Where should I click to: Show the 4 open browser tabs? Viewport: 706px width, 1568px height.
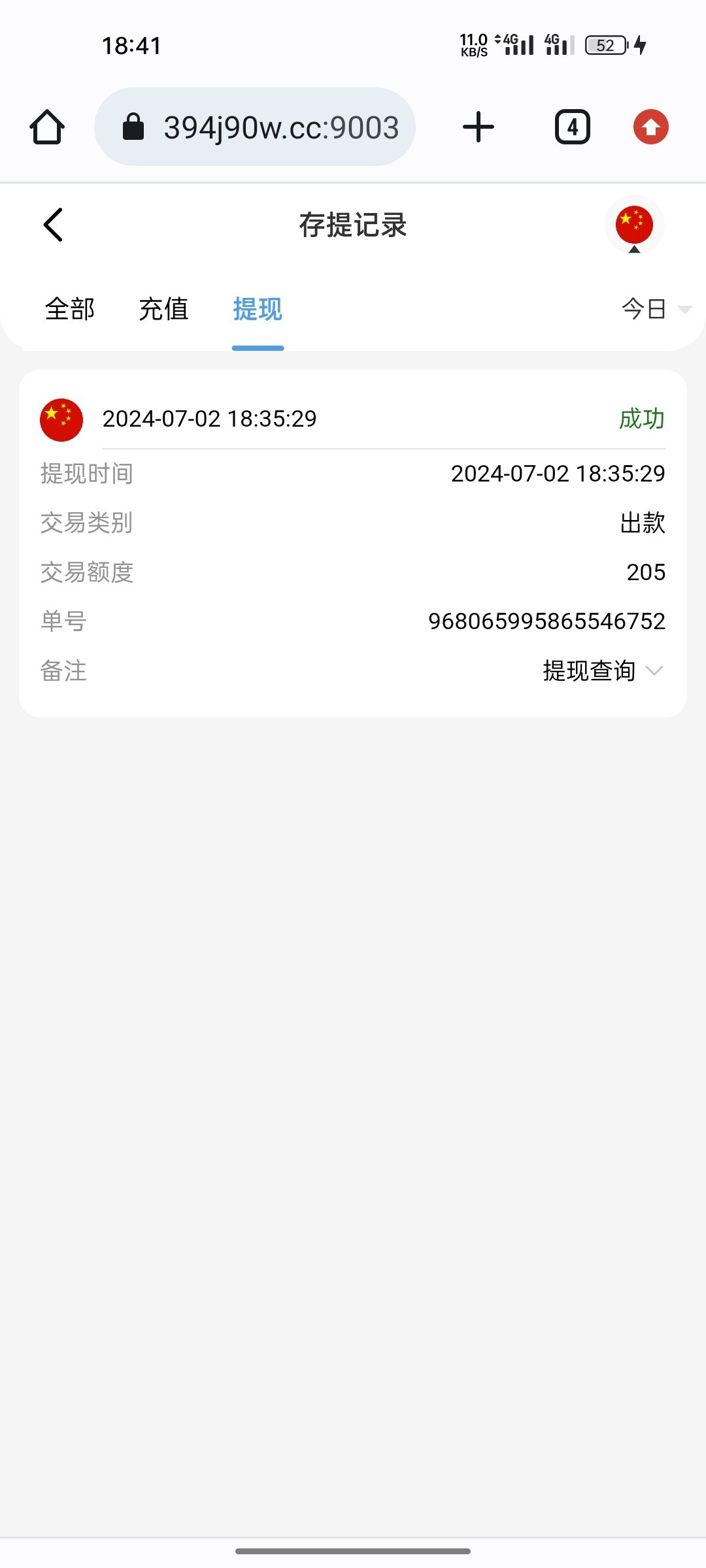point(572,127)
